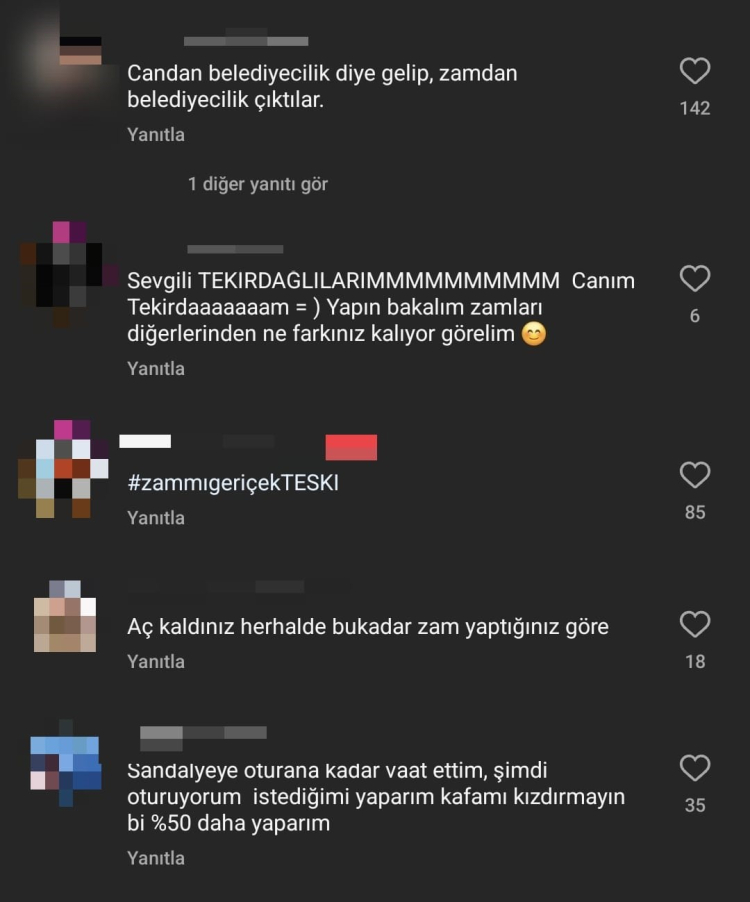Reply to the 'Aç kaldınız herhalde' comment
This screenshot has width=750, height=902.
click(156, 661)
